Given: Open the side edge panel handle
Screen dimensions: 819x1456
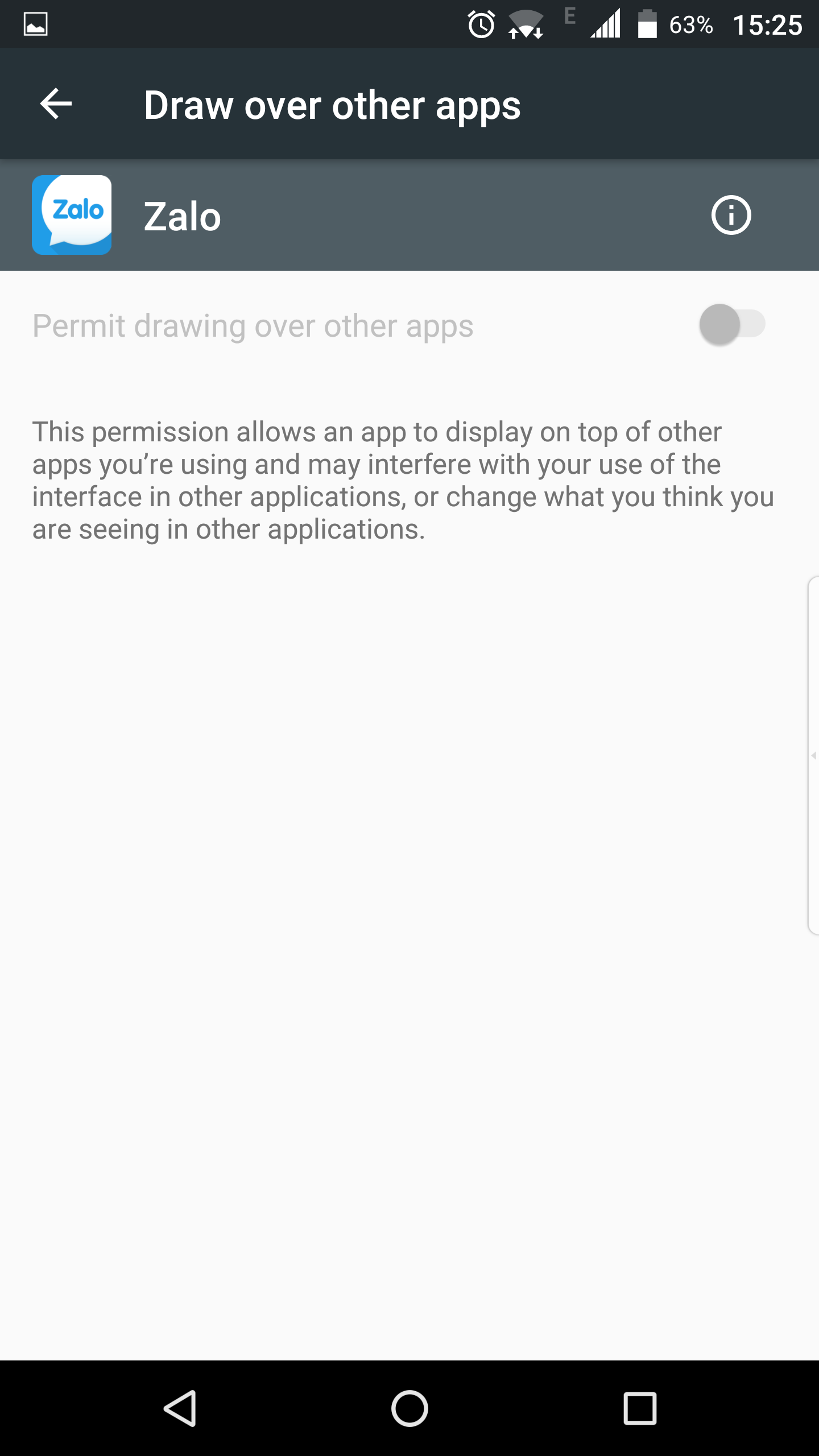Looking at the screenshot, I should (813, 755).
